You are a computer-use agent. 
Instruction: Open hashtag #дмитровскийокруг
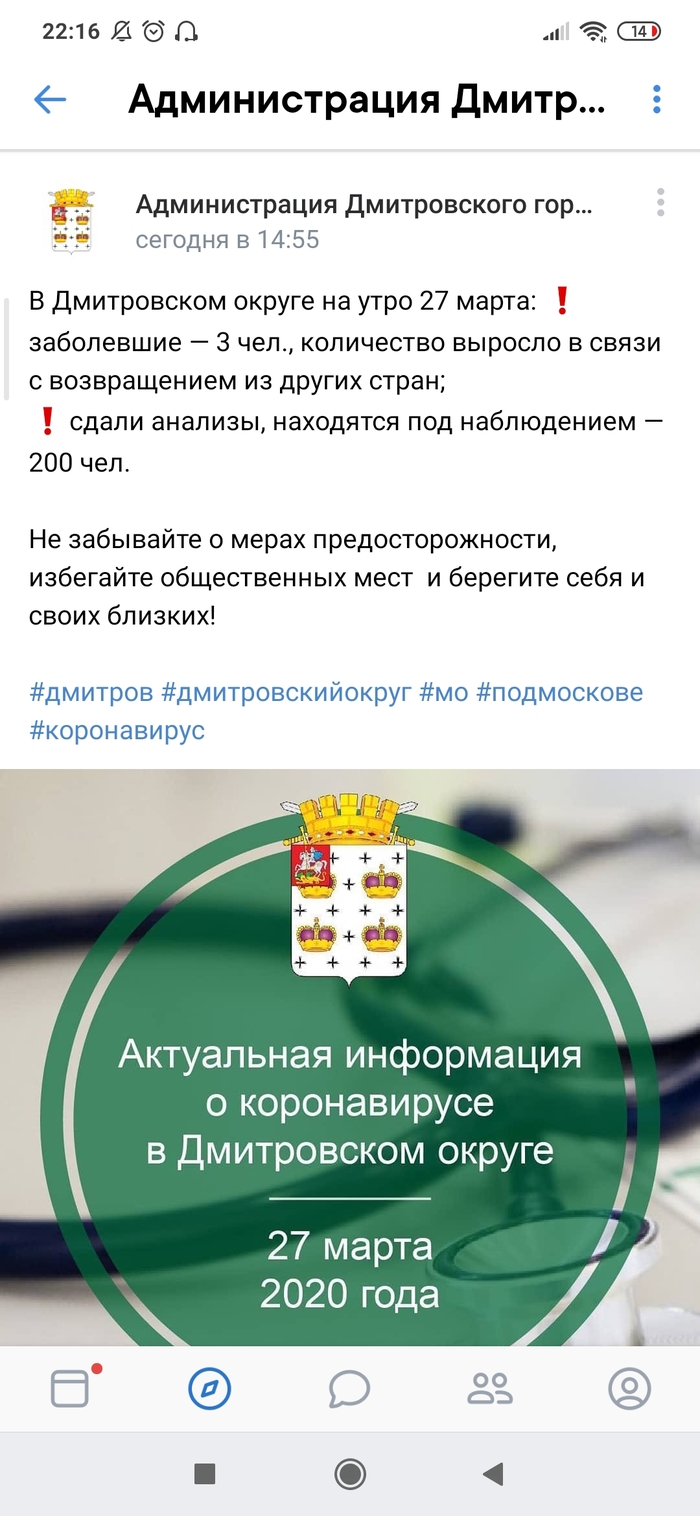point(286,692)
